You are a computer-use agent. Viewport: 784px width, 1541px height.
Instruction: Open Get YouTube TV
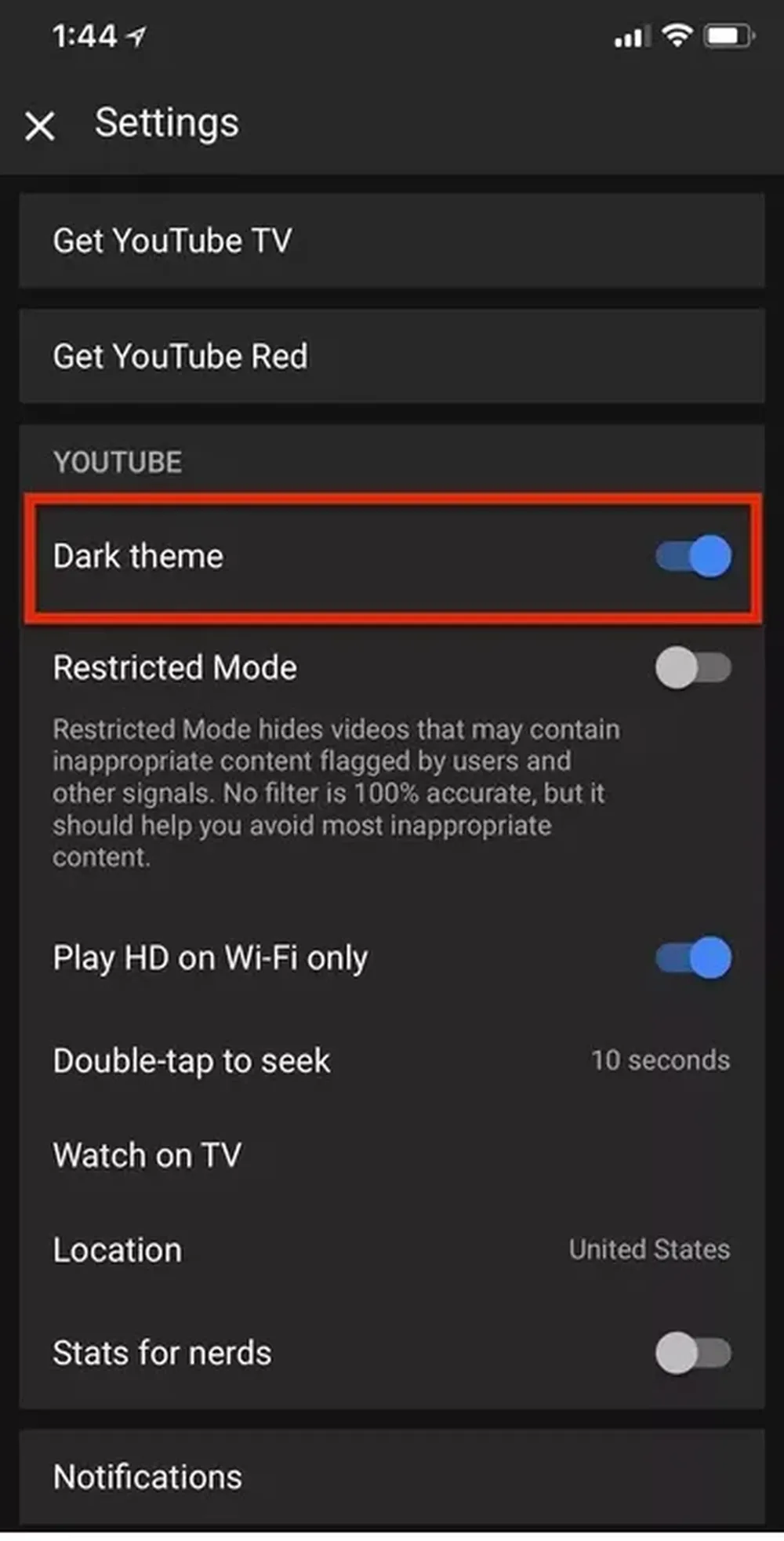(390, 241)
